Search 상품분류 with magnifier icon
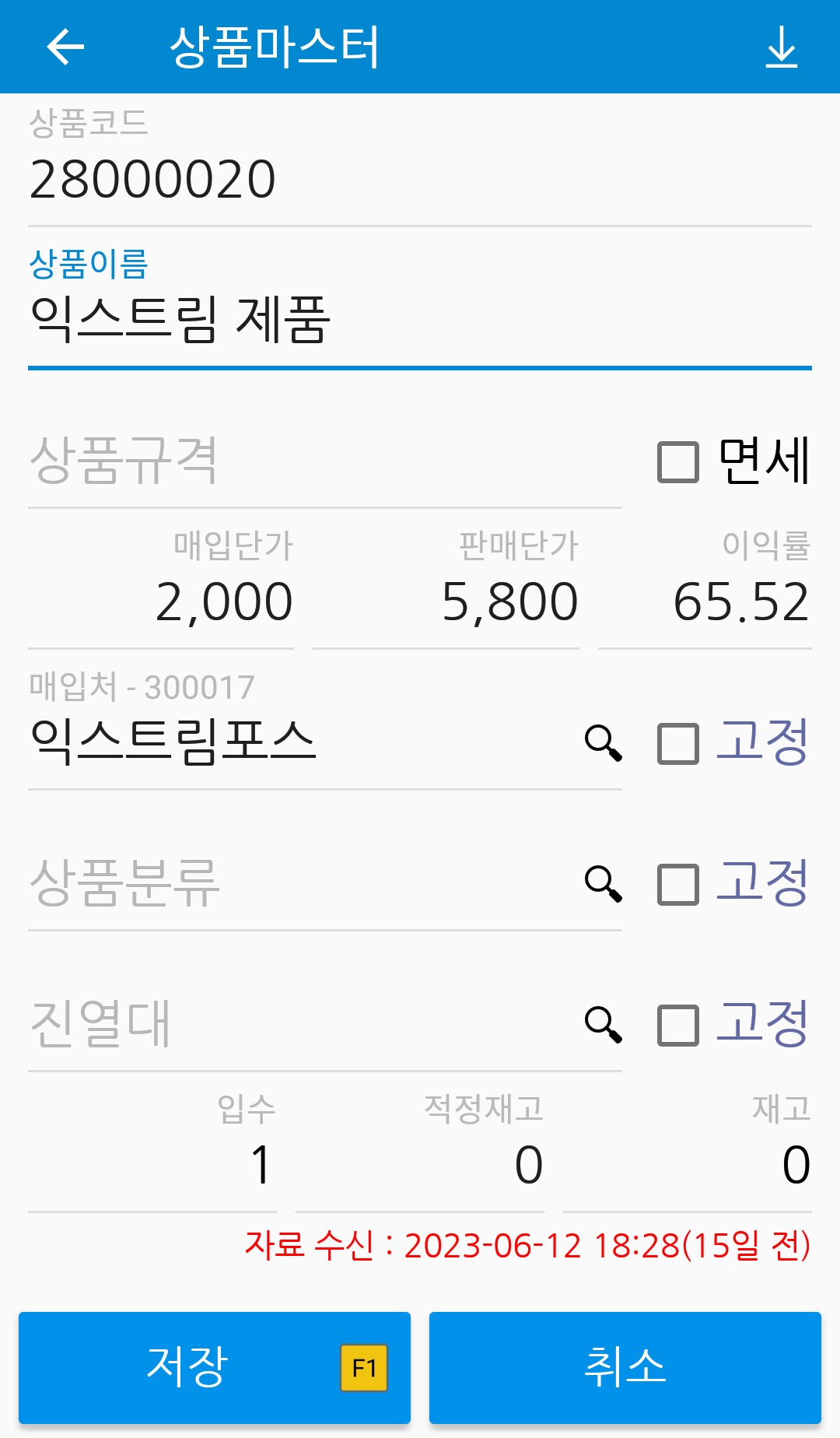The image size is (840, 1438). 604,884
